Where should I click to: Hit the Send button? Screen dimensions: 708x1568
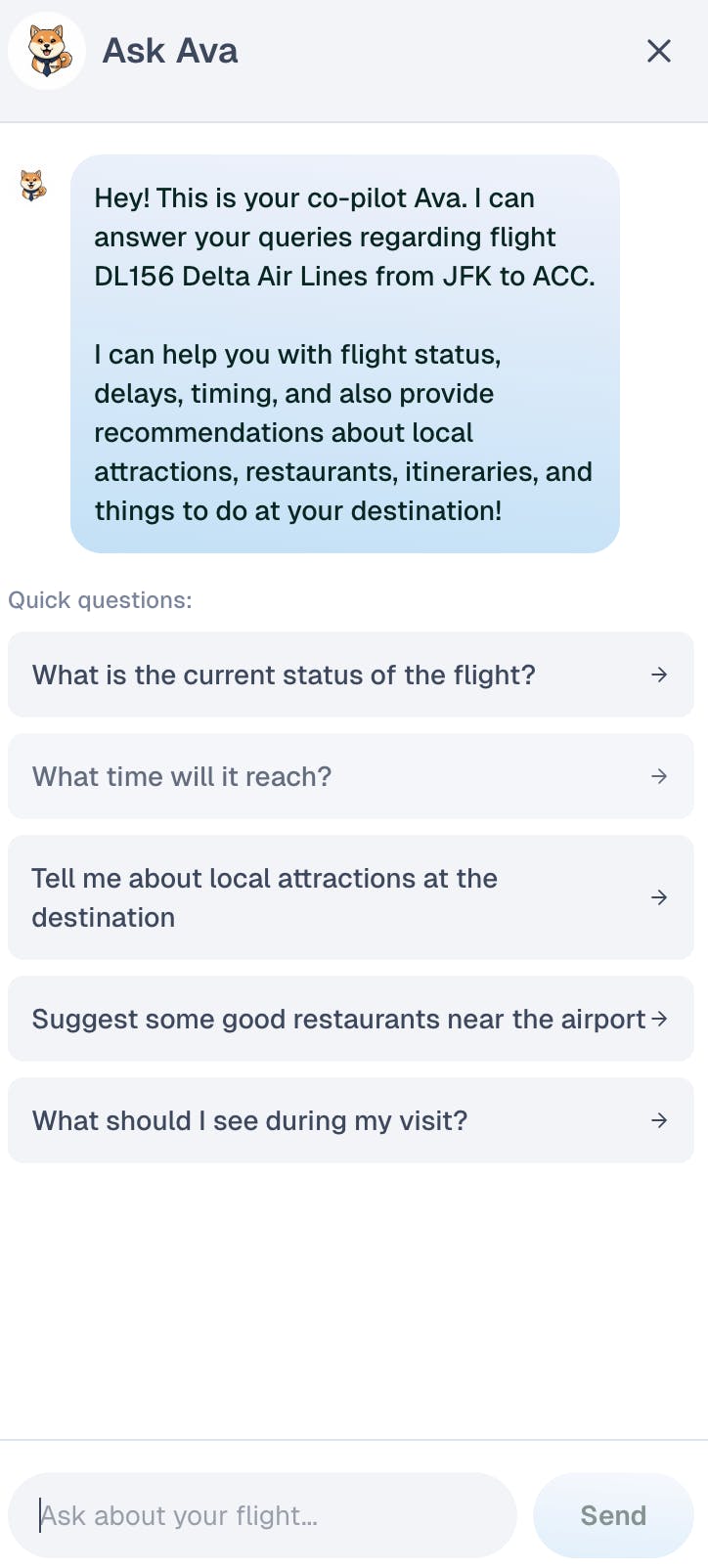point(613,1515)
